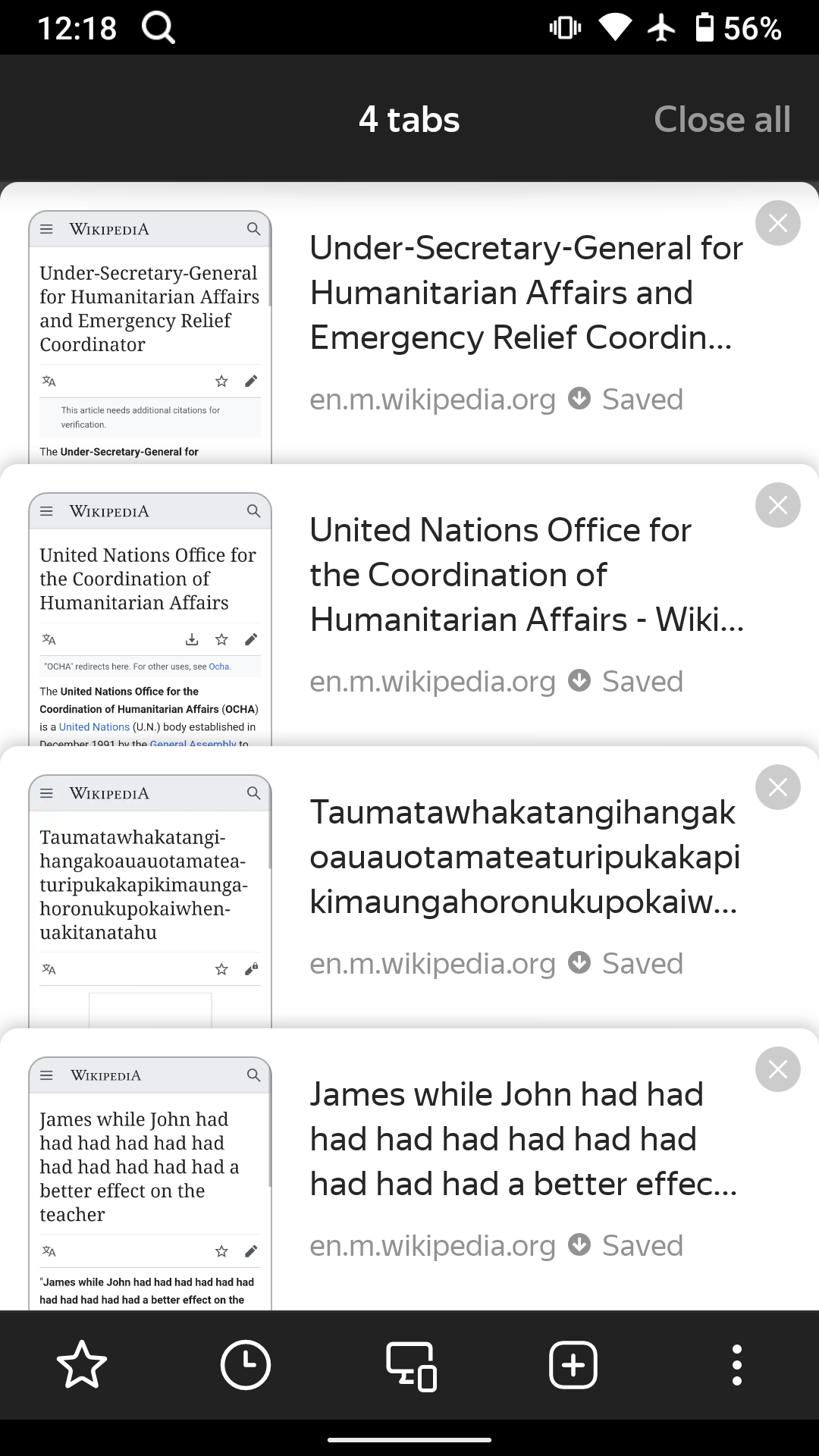This screenshot has width=819, height=1456.
Task: Open browsing history with the clock icon
Action: point(245,1365)
